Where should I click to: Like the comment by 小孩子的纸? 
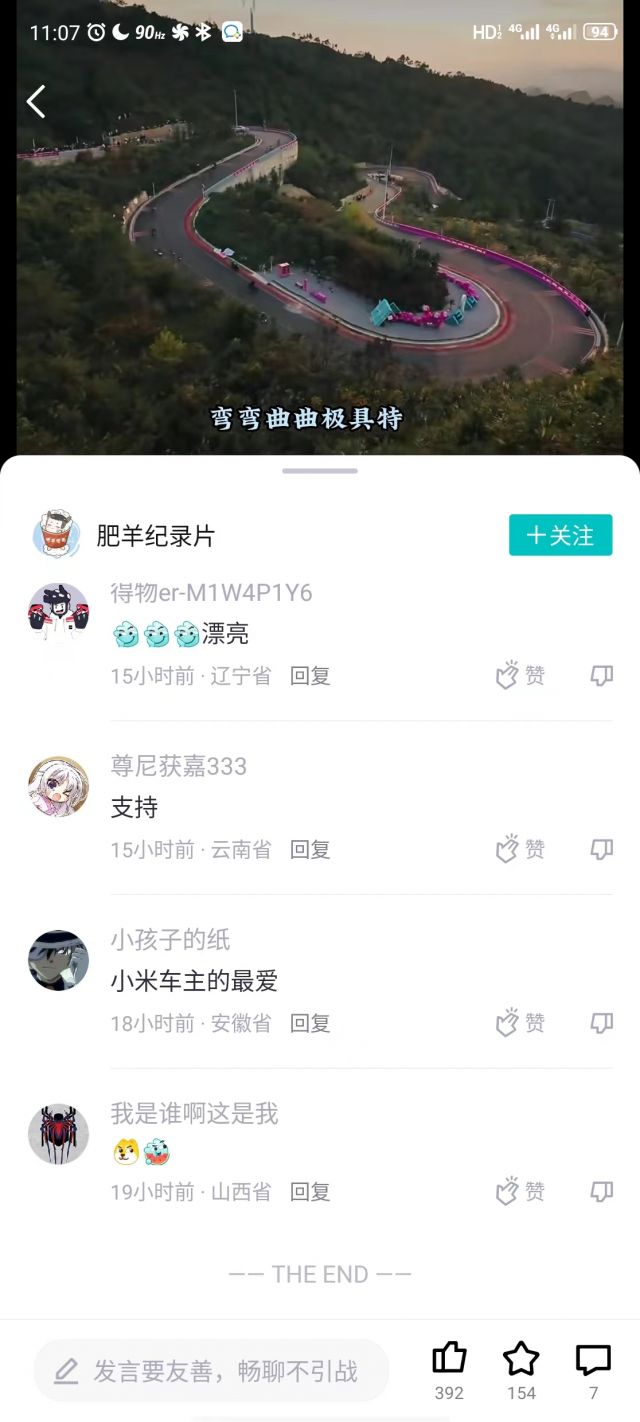[521, 1024]
